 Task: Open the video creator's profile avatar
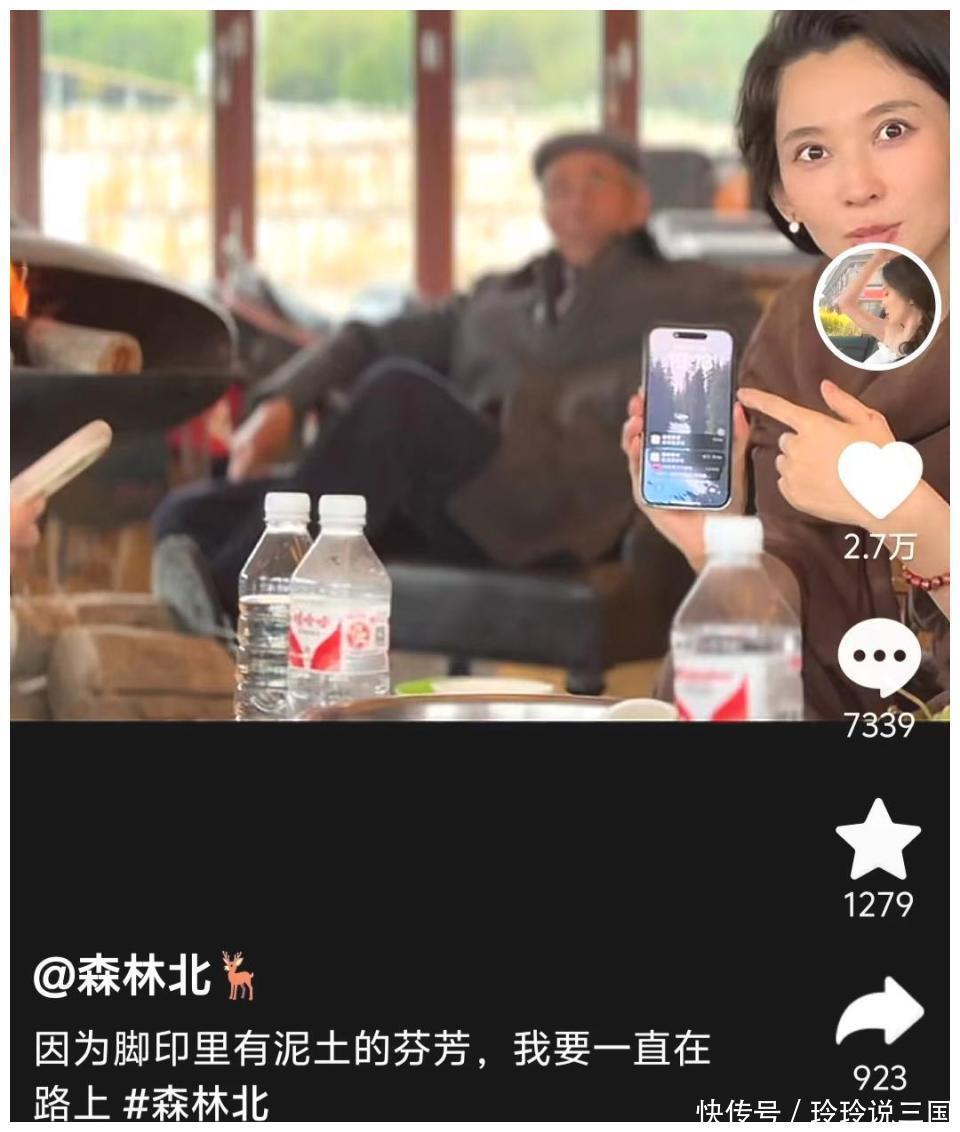[877, 307]
